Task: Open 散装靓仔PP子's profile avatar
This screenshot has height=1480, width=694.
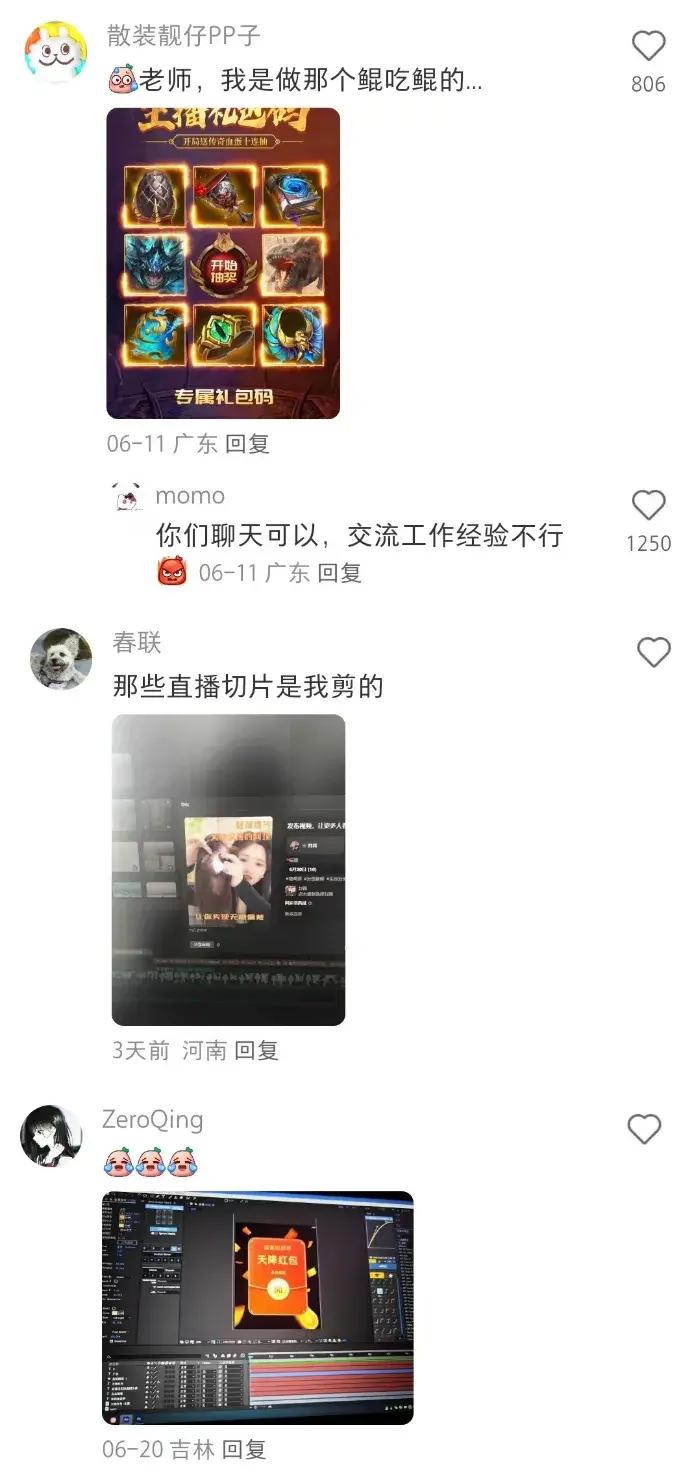Action: tap(55, 51)
